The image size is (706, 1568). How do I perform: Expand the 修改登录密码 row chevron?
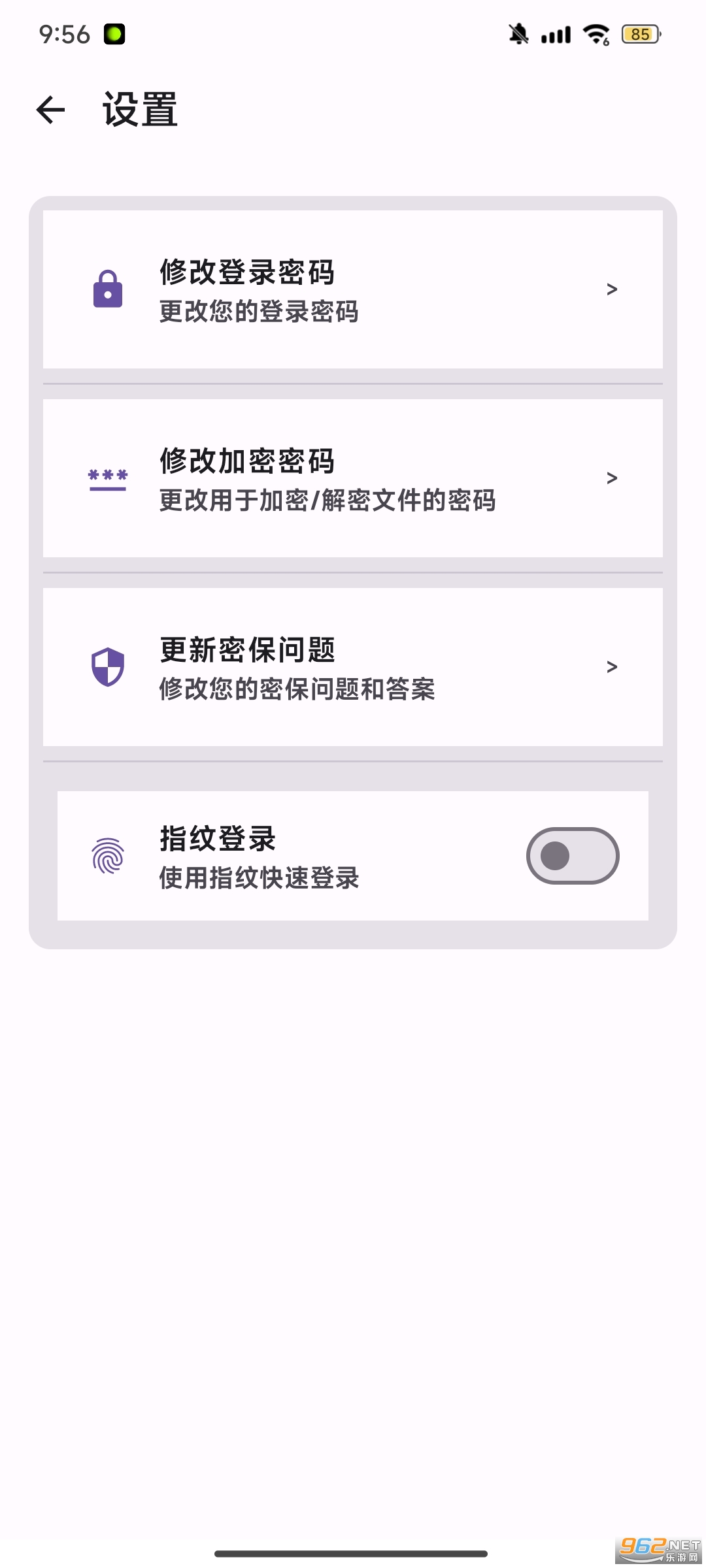612,288
